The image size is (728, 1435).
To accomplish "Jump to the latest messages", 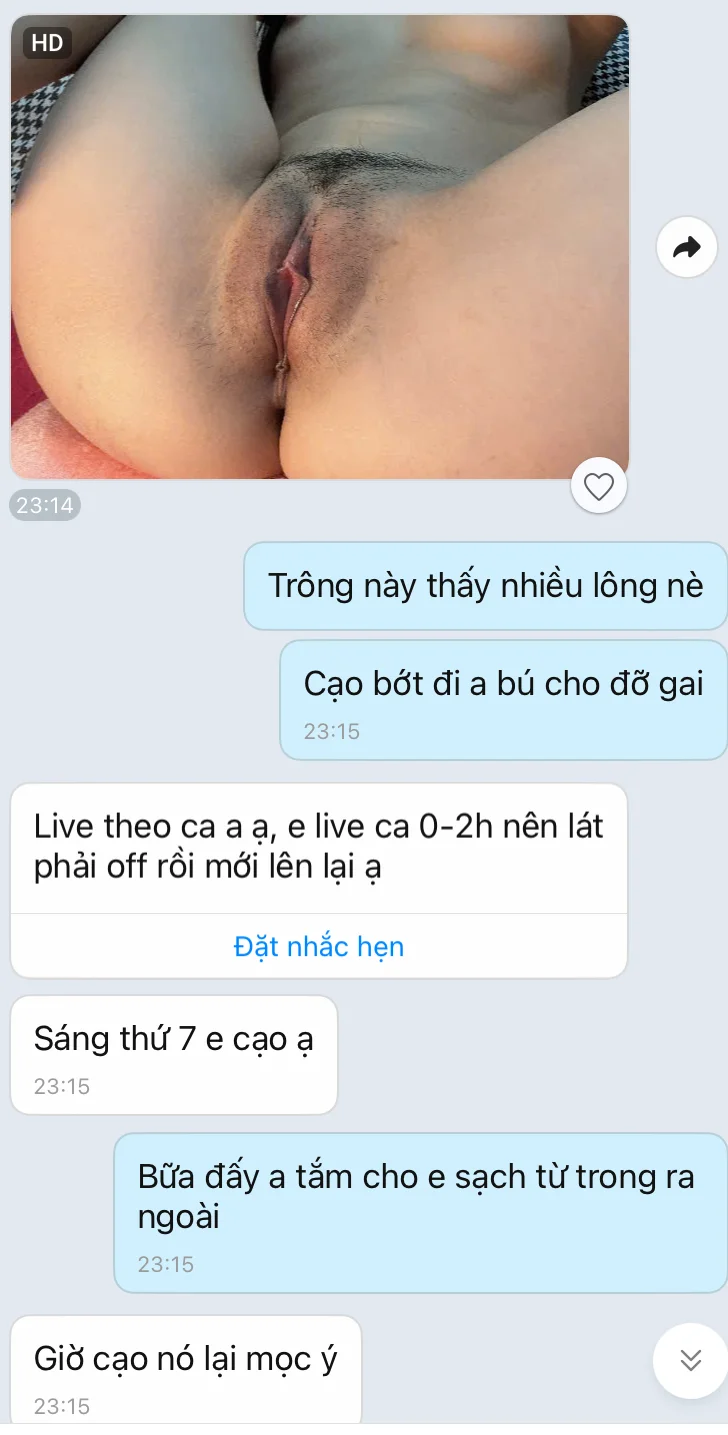I will [x=690, y=1360].
